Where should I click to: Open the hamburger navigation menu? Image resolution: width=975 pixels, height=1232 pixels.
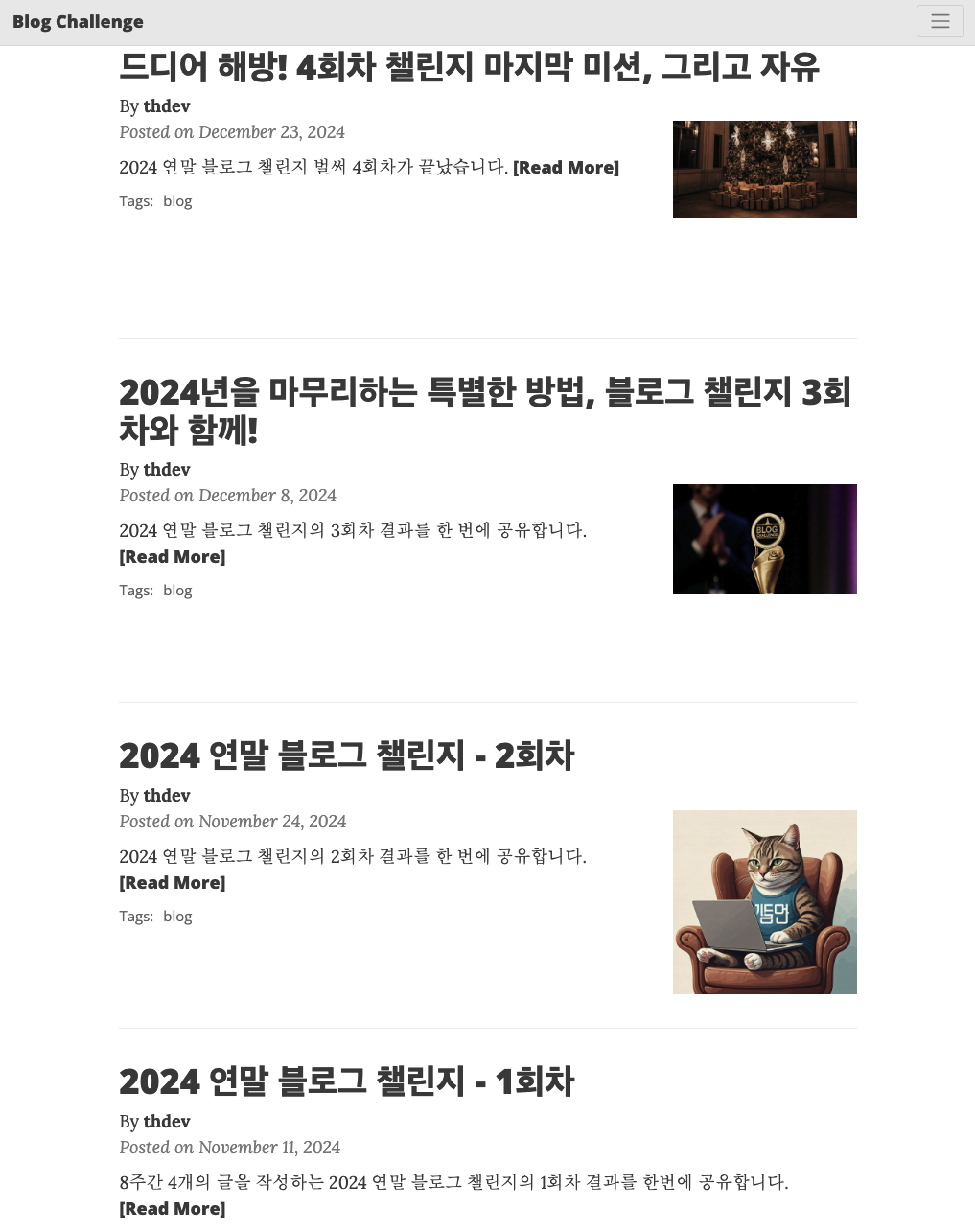(940, 21)
